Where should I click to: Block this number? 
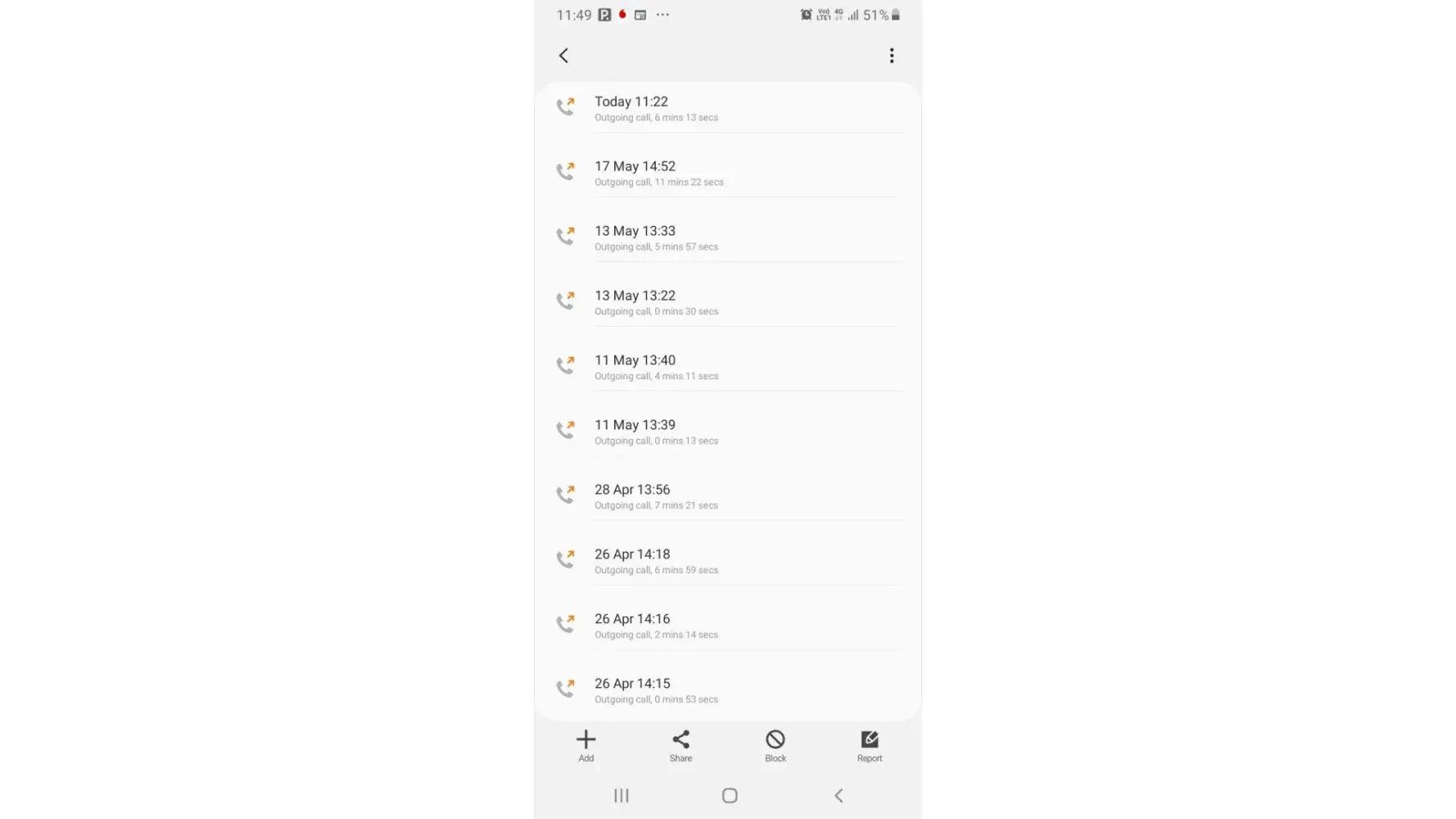pos(775,745)
